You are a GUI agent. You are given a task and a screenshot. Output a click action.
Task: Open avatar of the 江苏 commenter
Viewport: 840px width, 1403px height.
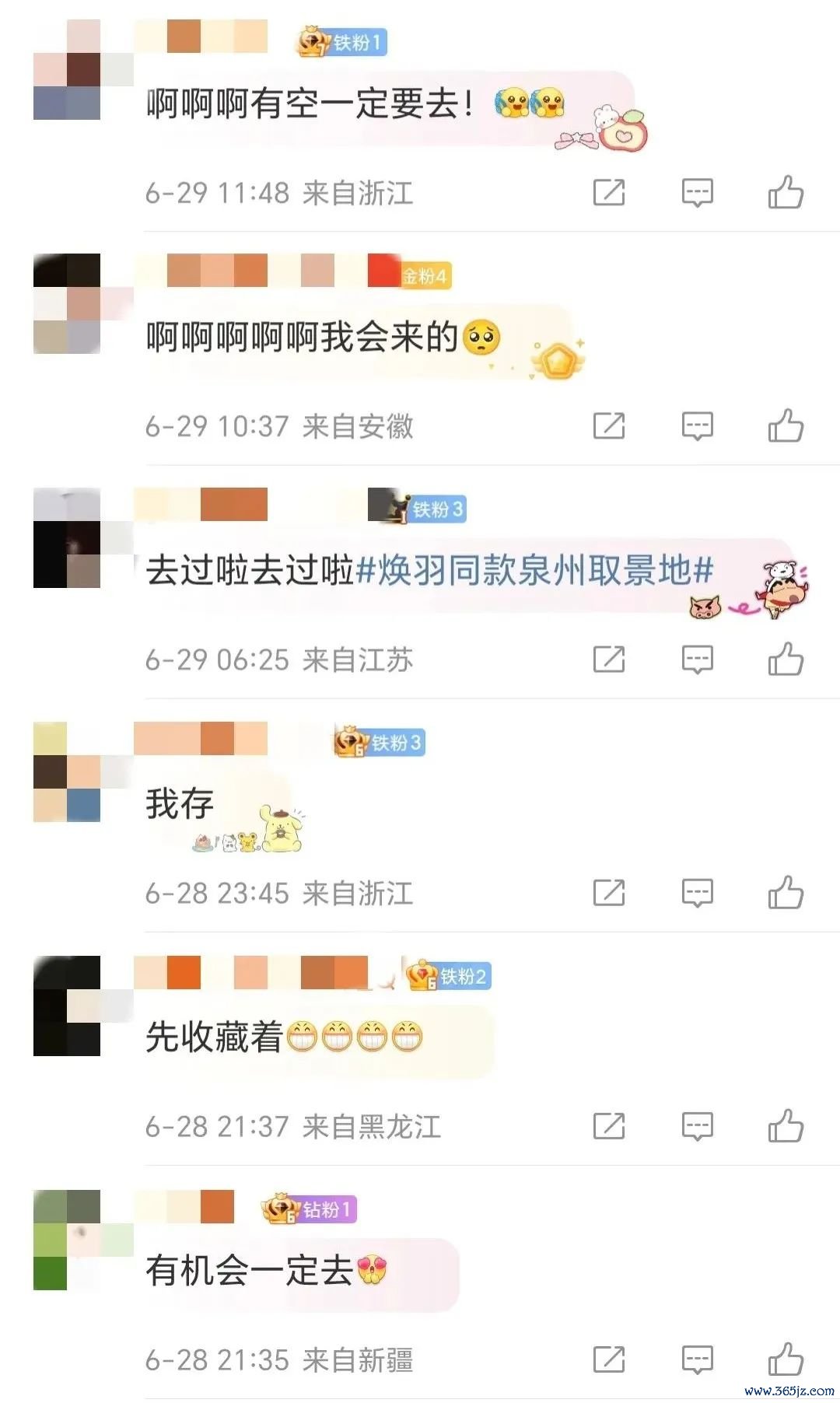pyautogui.click(x=67, y=537)
